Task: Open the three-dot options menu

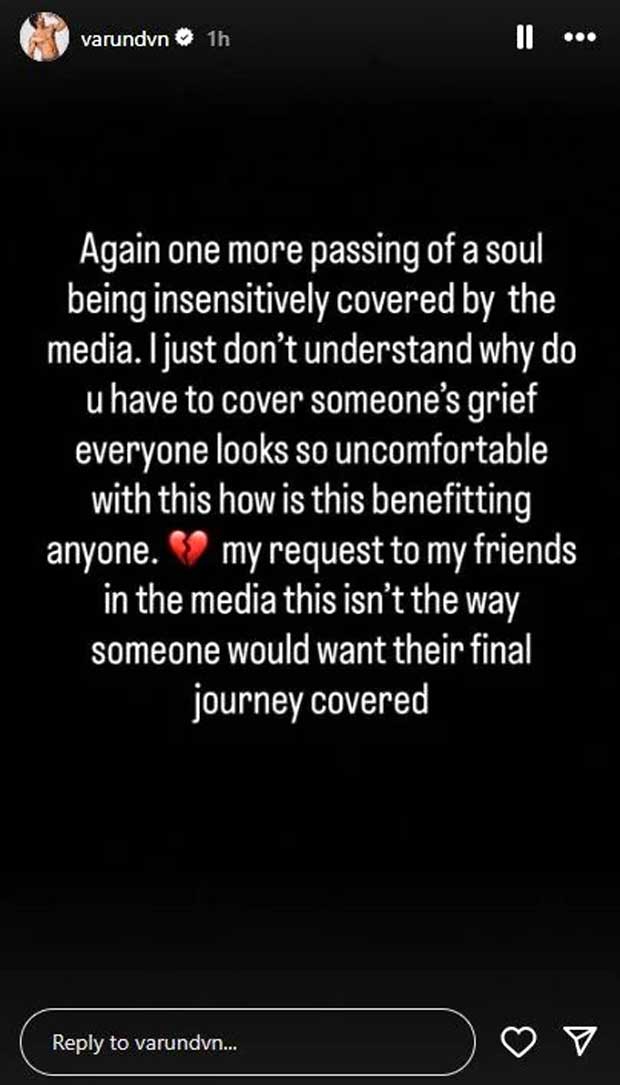Action: 580,38
